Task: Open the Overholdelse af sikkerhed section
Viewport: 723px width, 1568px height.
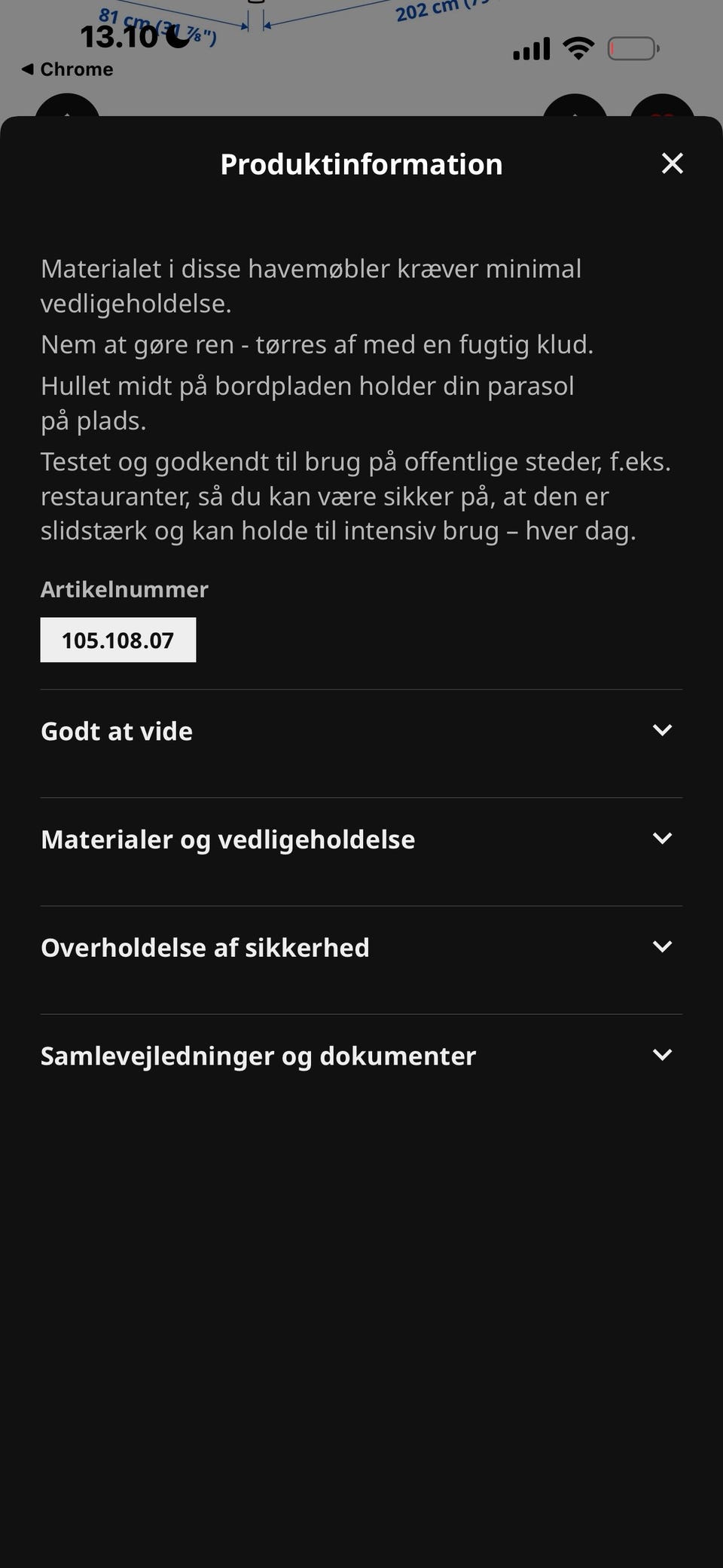Action: click(361, 947)
